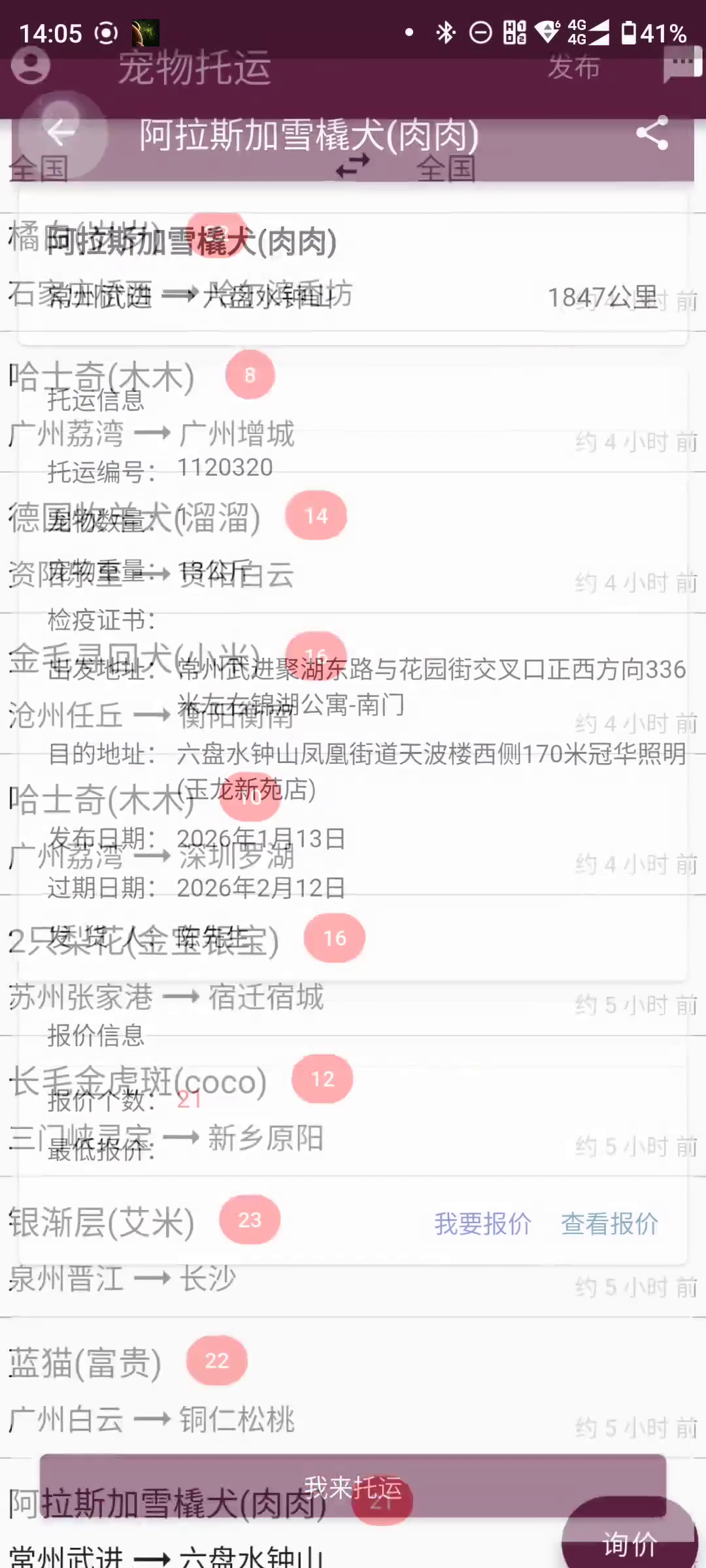Image resolution: width=706 pixels, height=1568 pixels.
Task: Open 查看报价 to view quotes
Action: (609, 1224)
